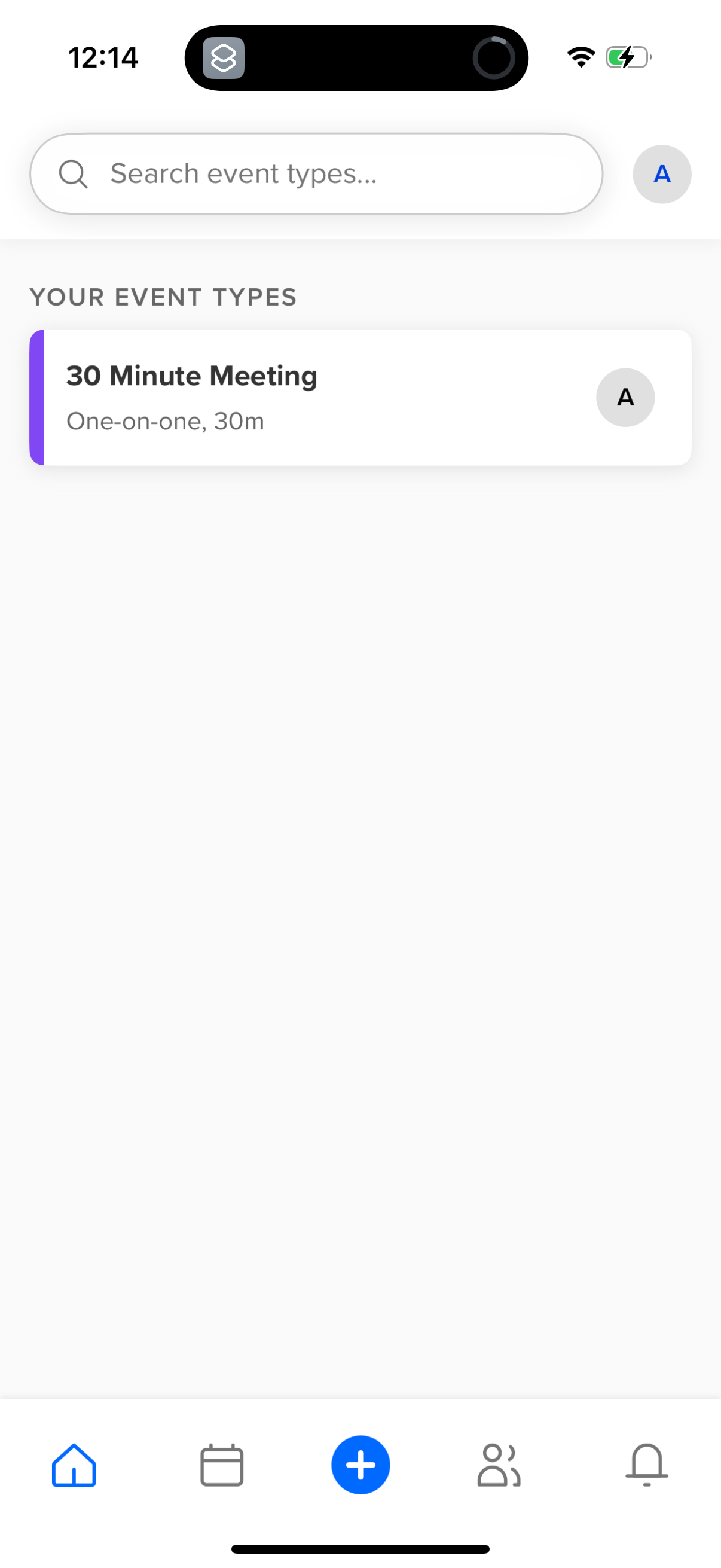Open the Calendar view icon
Image resolution: width=721 pixels, height=1568 pixels.
point(221,1465)
